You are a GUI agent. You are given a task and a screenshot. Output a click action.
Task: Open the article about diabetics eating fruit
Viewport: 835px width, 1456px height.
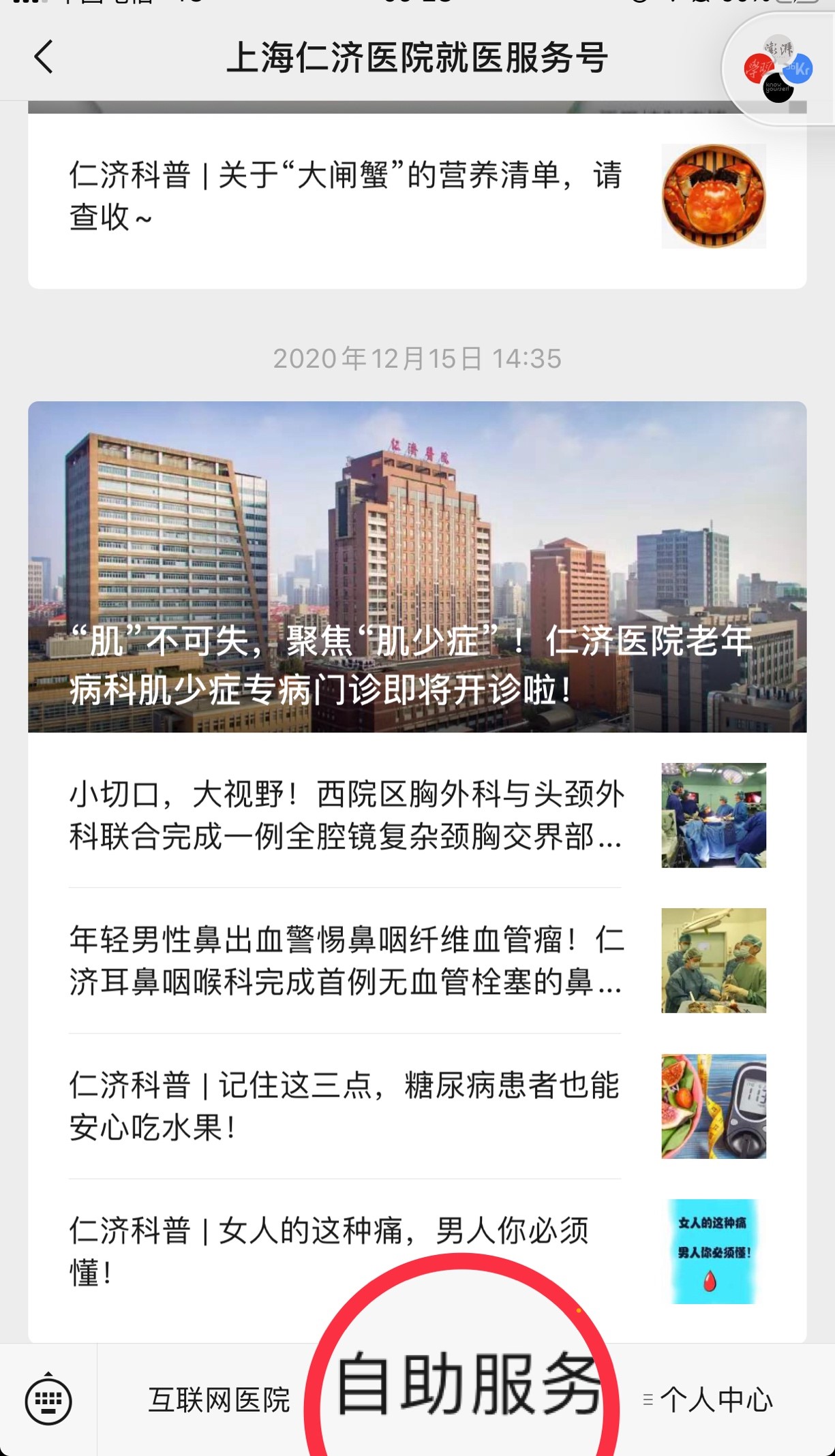pyautogui.click(x=417, y=1106)
